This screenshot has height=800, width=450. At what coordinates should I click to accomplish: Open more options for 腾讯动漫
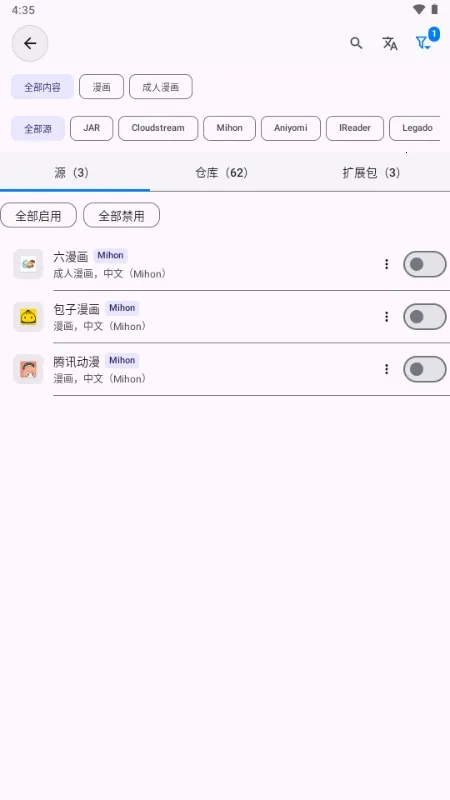point(386,369)
